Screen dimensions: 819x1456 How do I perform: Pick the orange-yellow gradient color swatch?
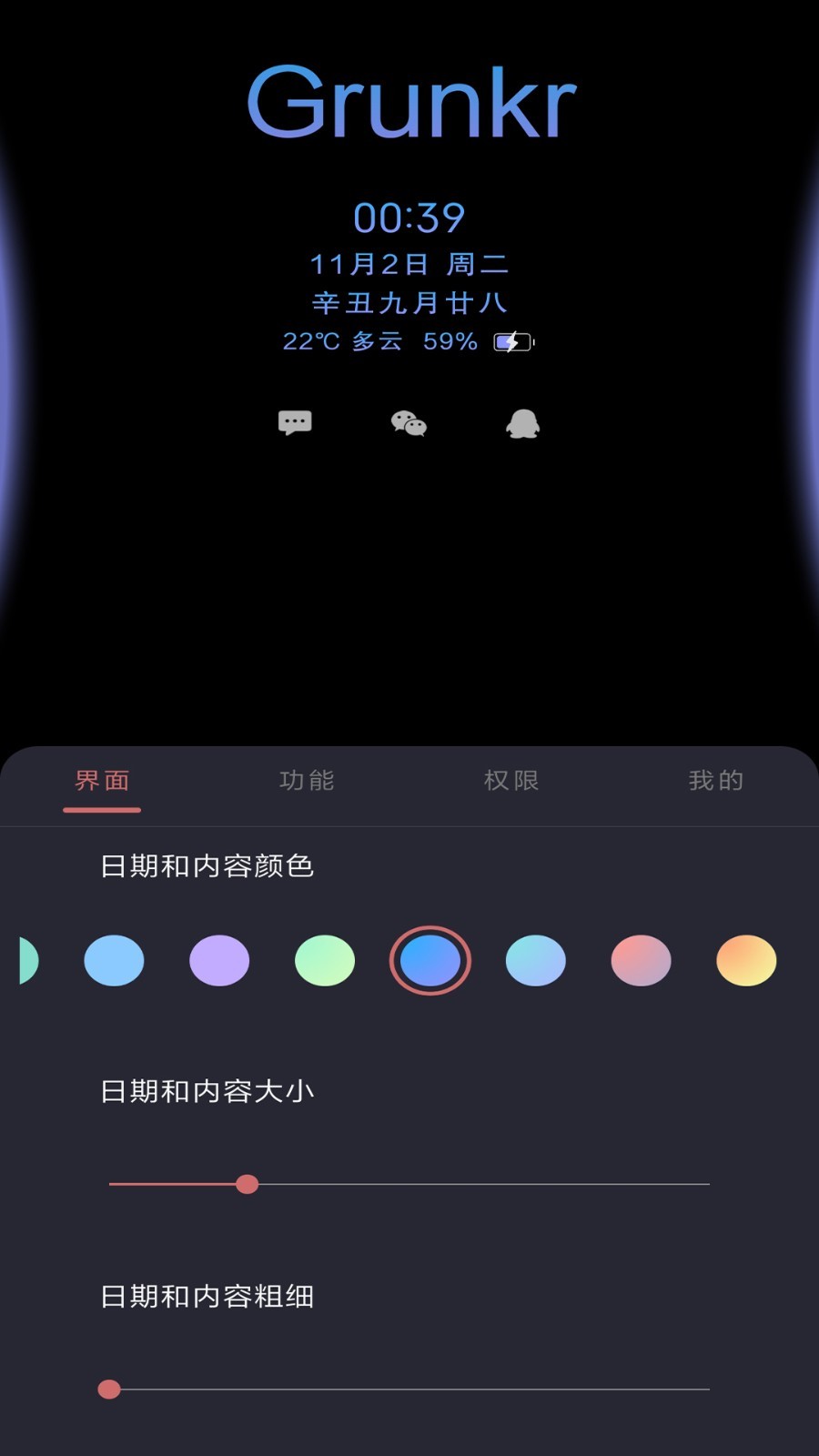(746, 960)
